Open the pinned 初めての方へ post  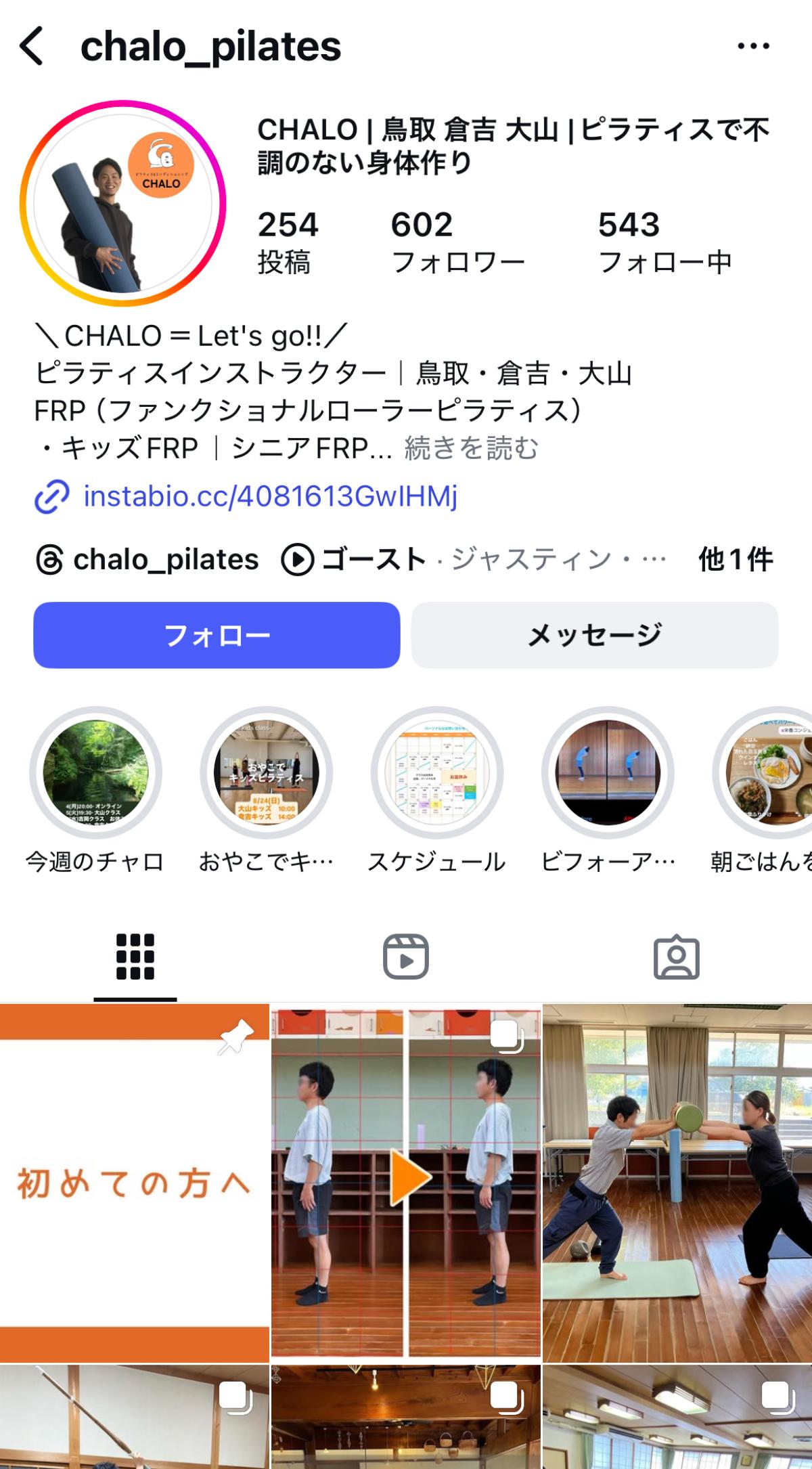[134, 1183]
